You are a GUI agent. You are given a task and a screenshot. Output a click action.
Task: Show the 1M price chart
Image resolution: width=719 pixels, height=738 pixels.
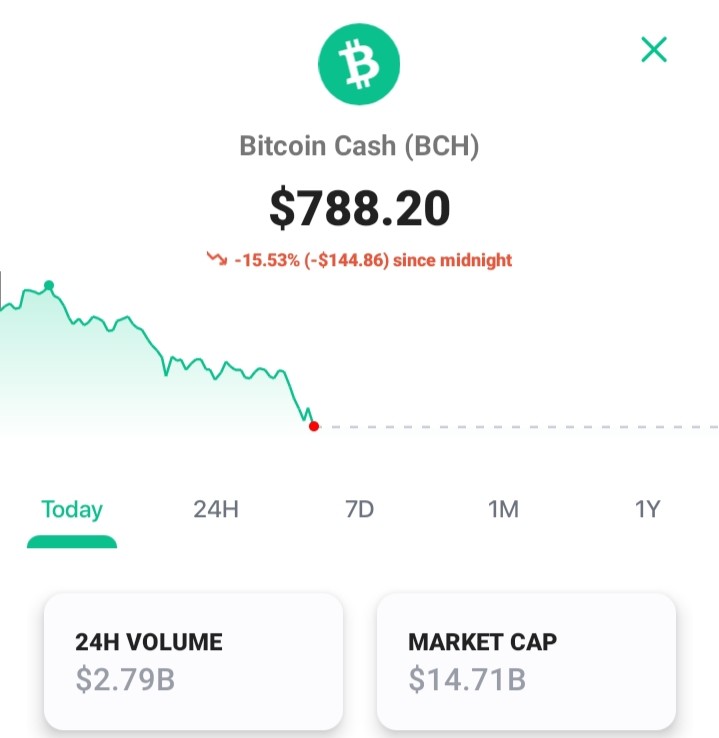503,509
